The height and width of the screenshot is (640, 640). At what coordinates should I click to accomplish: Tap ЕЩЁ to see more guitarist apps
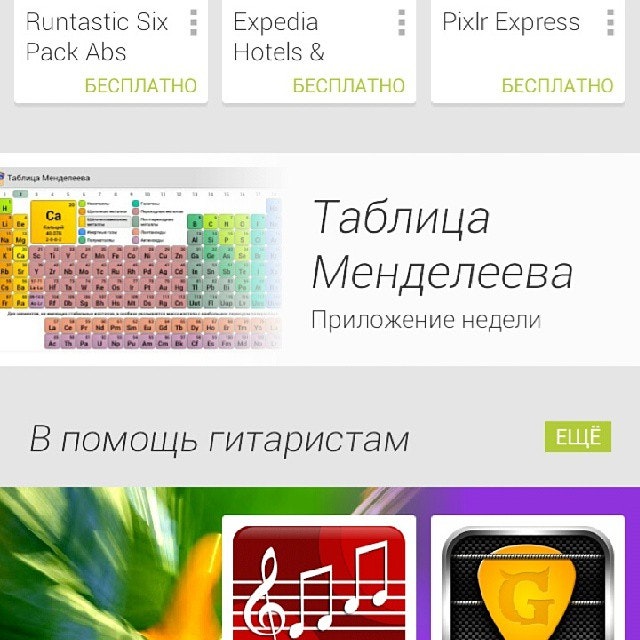[x=577, y=437]
